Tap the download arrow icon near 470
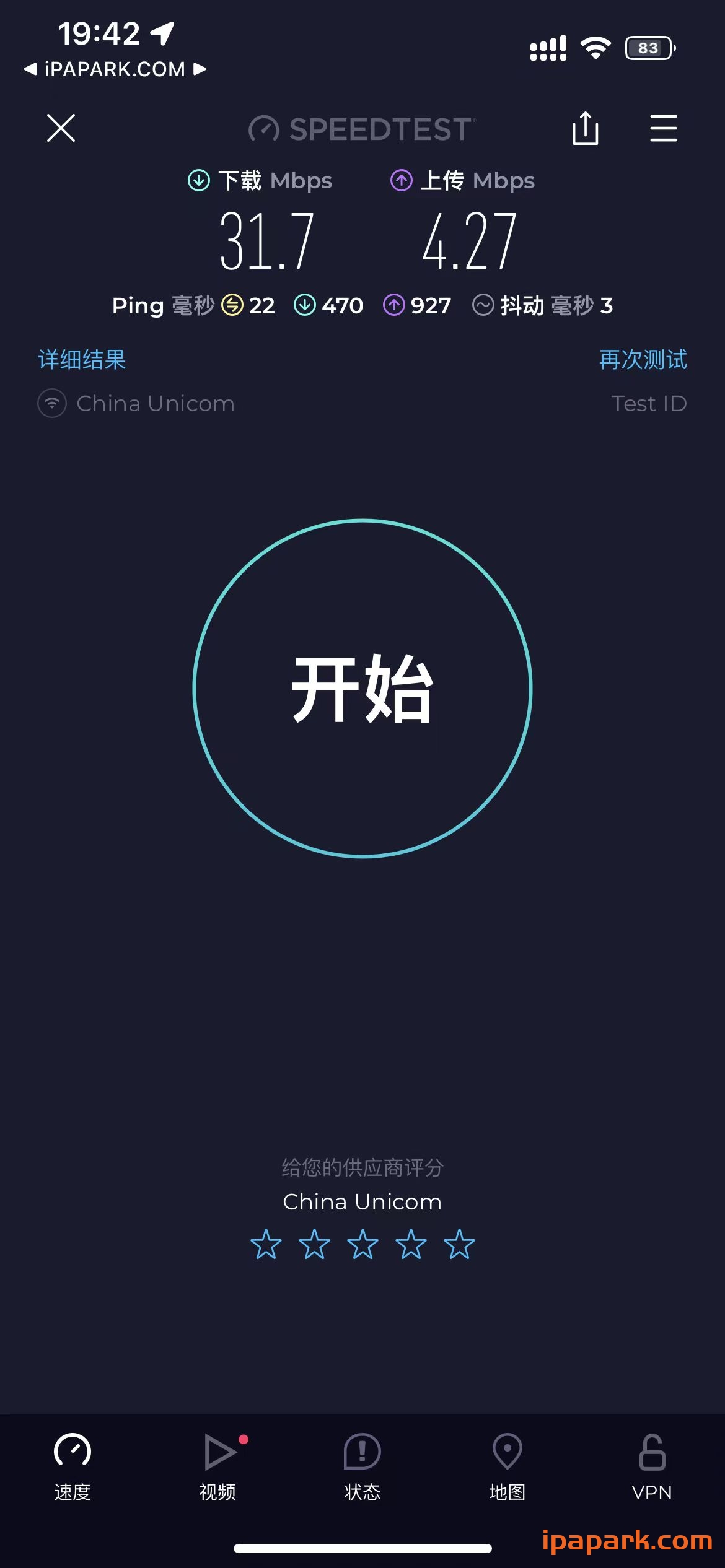Viewport: 725px width, 1568px height. 305,305
